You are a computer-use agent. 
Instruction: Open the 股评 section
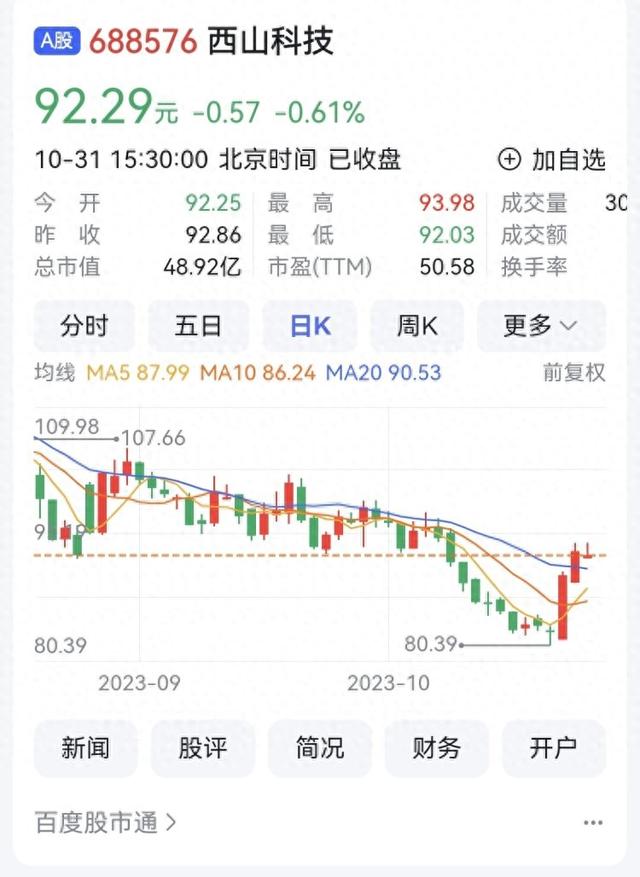pos(202,748)
